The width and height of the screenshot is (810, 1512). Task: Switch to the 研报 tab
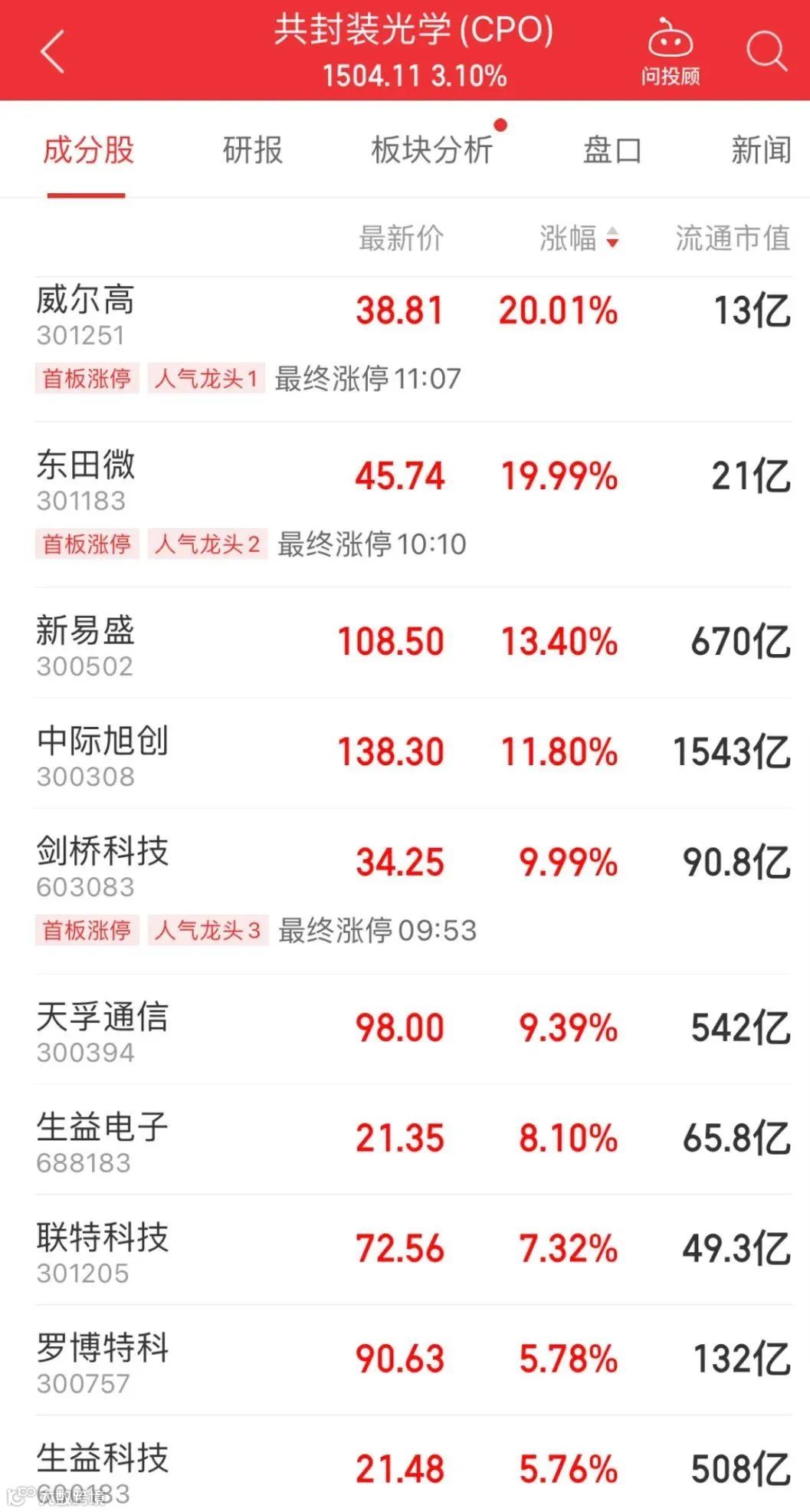(x=253, y=150)
